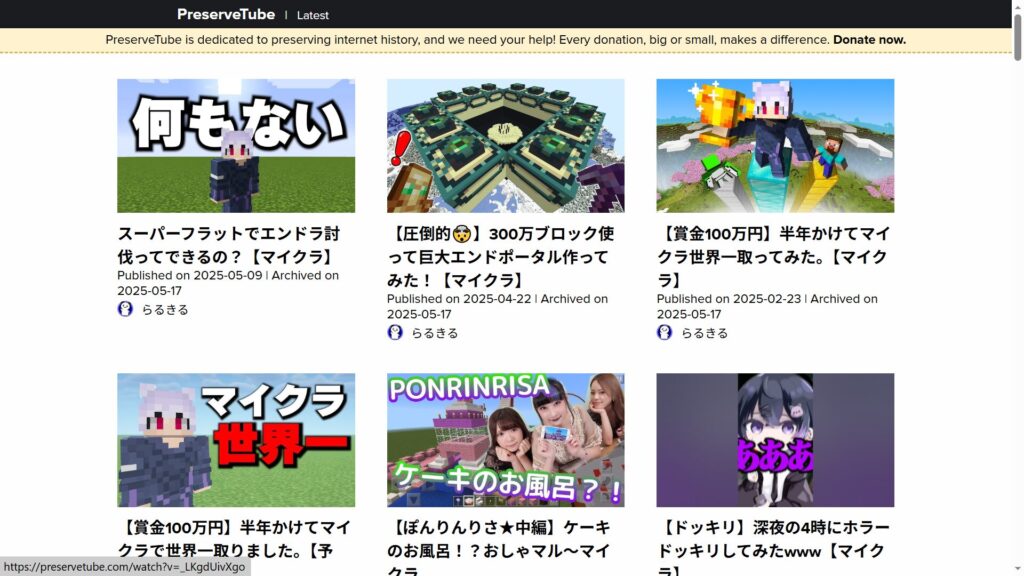Screen dimensions: 1024x576
Task: Visit らるきる channel under the 世界一取ってみた video
Action: pyautogui.click(x=704, y=333)
